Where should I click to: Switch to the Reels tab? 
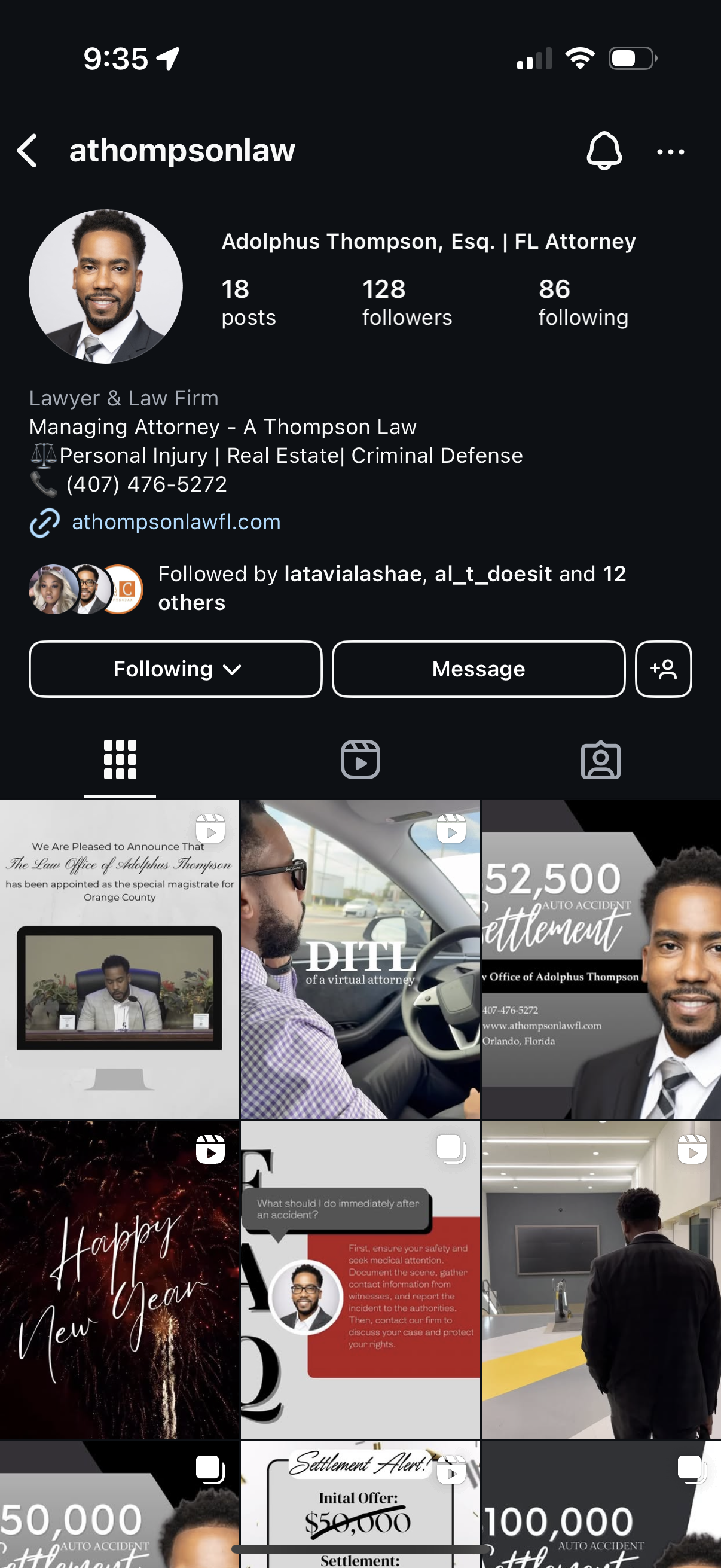(360, 759)
